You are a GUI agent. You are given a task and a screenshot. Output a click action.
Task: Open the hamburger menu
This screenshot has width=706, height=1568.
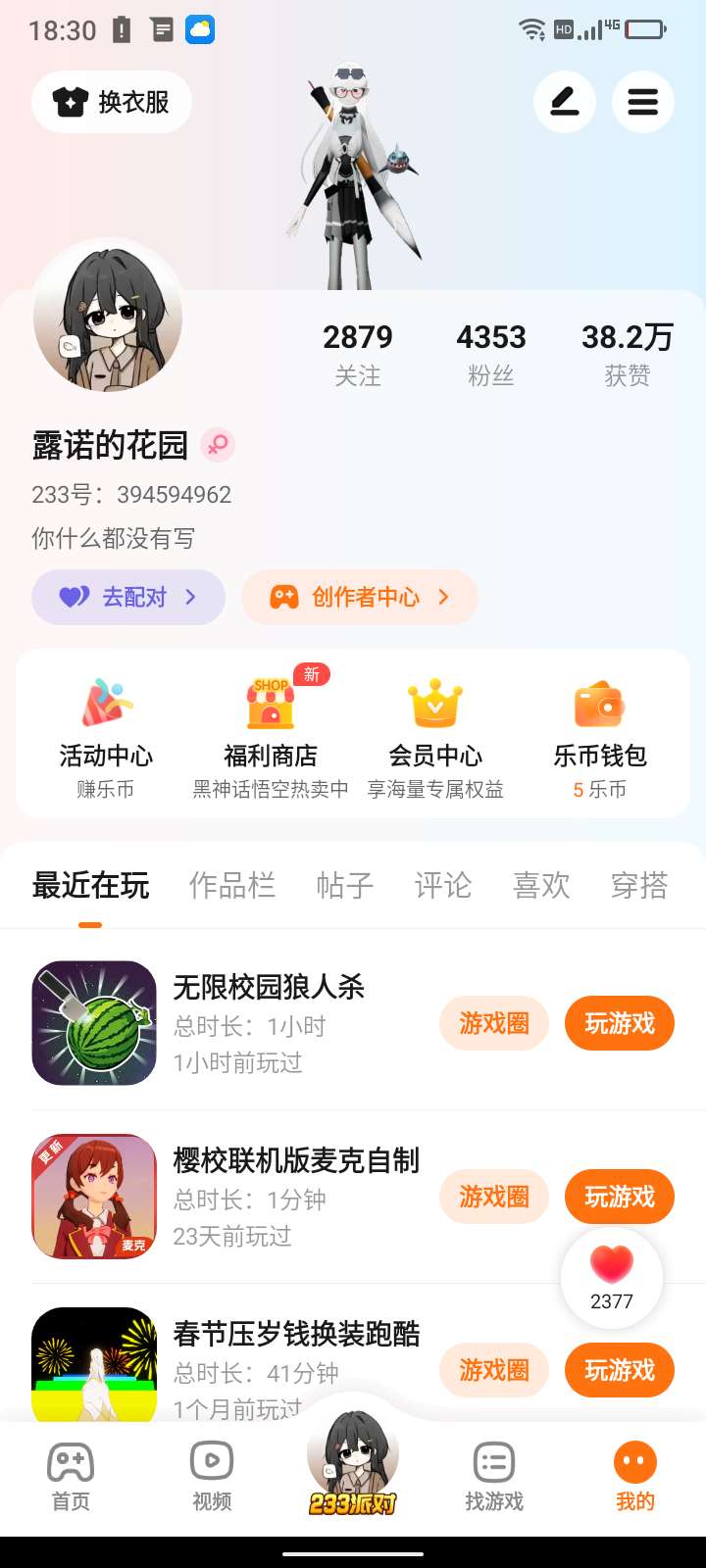point(643,102)
